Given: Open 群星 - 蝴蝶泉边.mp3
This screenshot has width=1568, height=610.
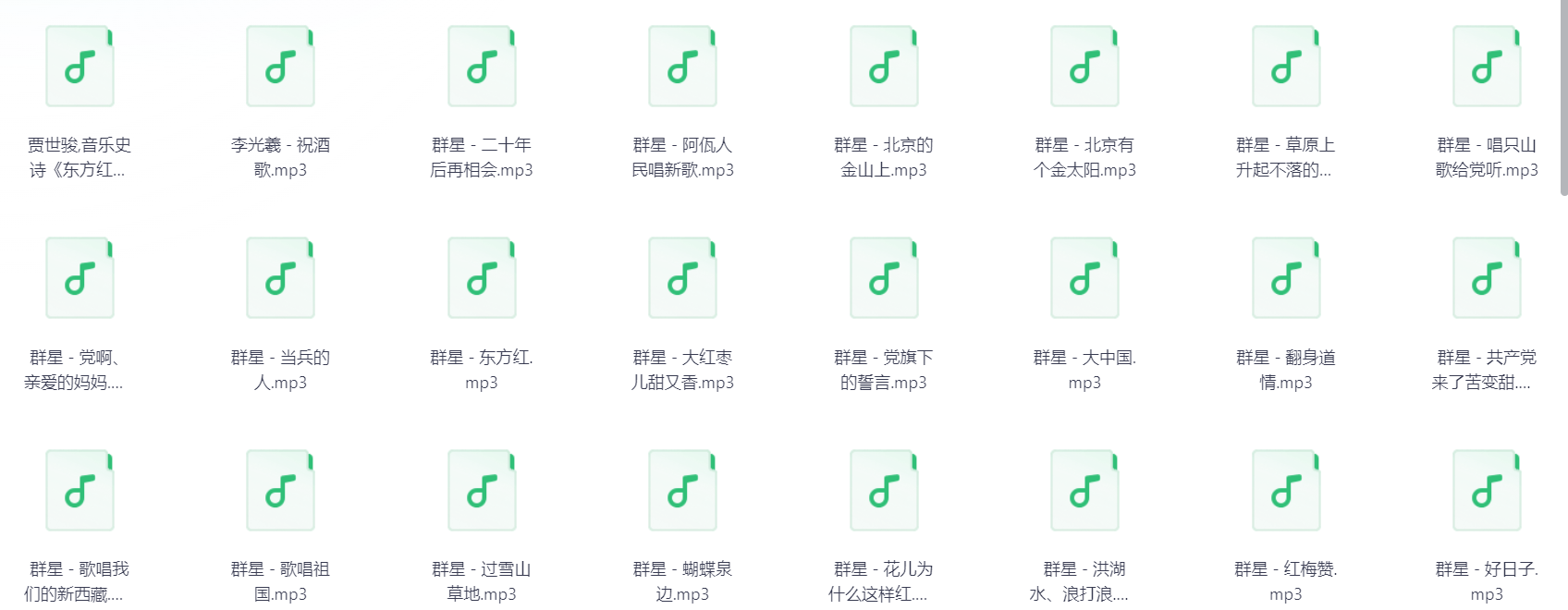Looking at the screenshot, I should click(682, 492).
